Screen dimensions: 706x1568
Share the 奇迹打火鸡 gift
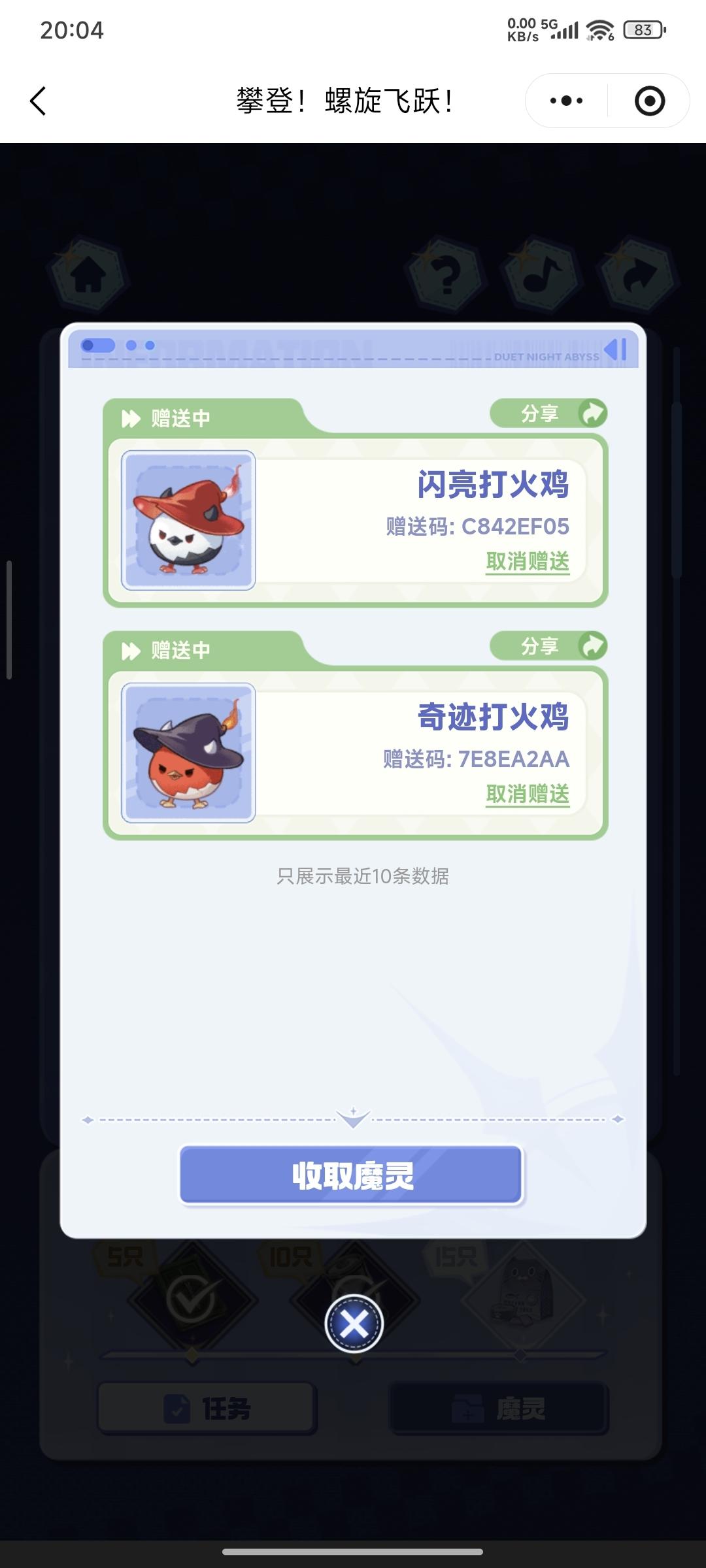point(548,646)
